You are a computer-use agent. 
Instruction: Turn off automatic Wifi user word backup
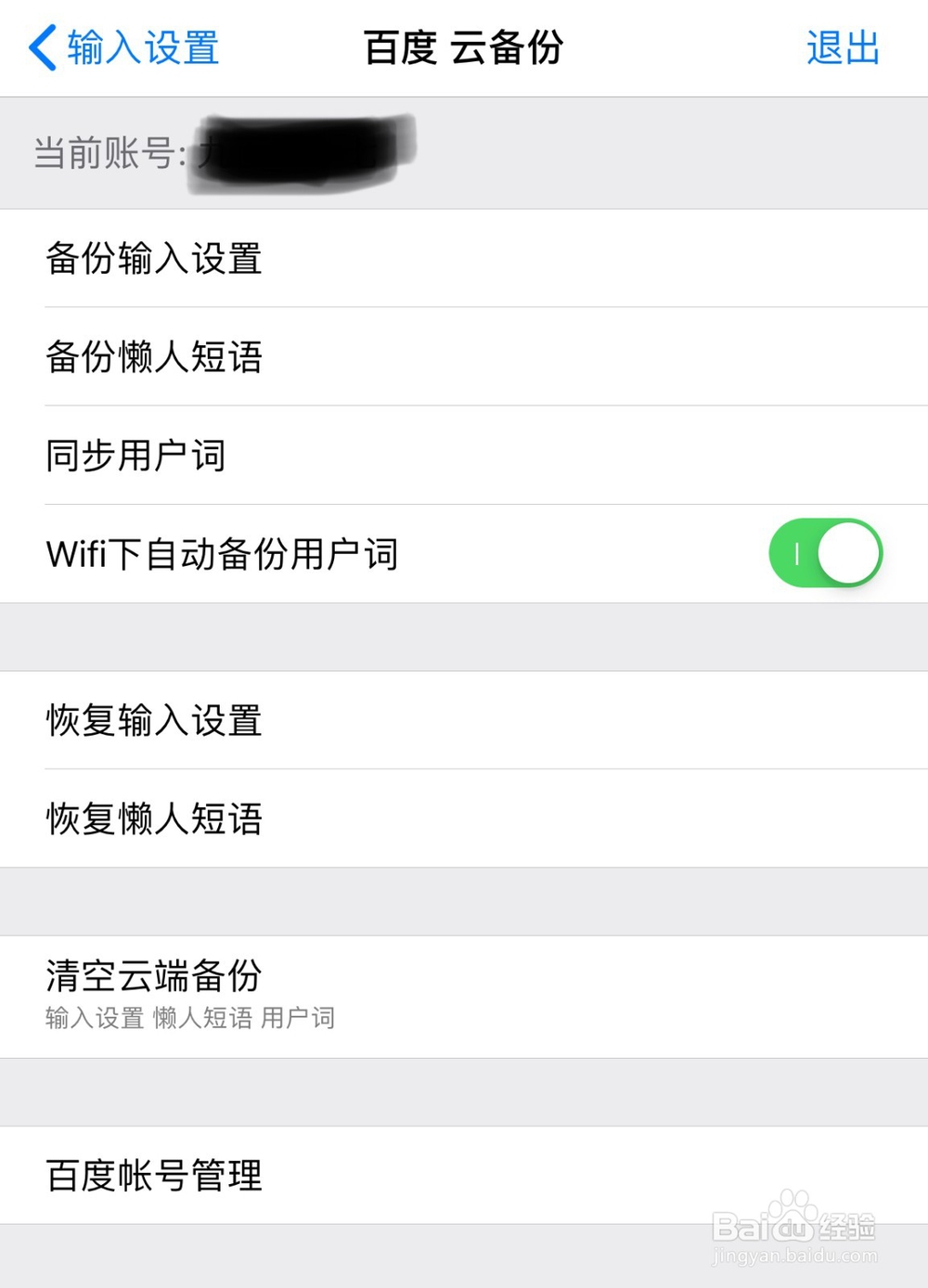pos(825,553)
